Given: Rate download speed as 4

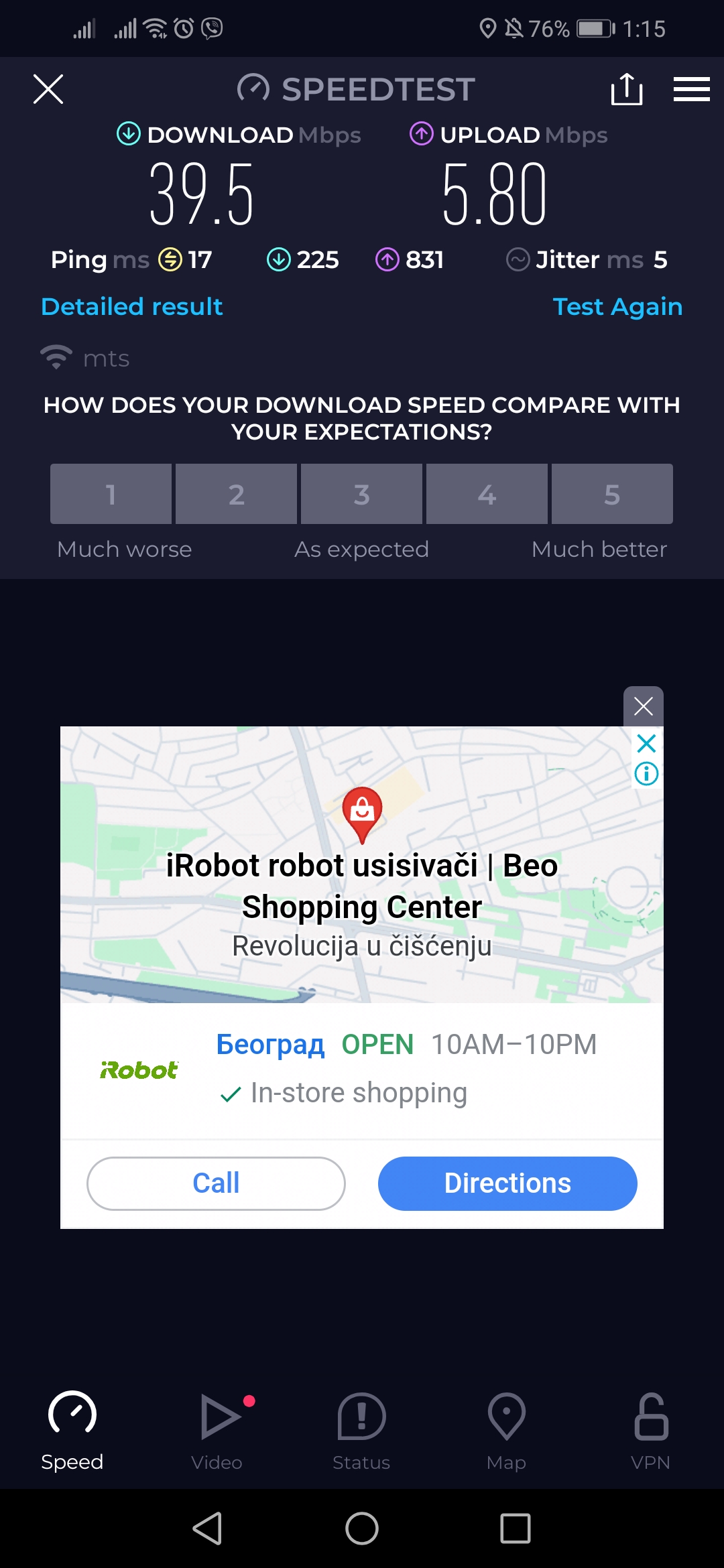Looking at the screenshot, I should 487,494.
